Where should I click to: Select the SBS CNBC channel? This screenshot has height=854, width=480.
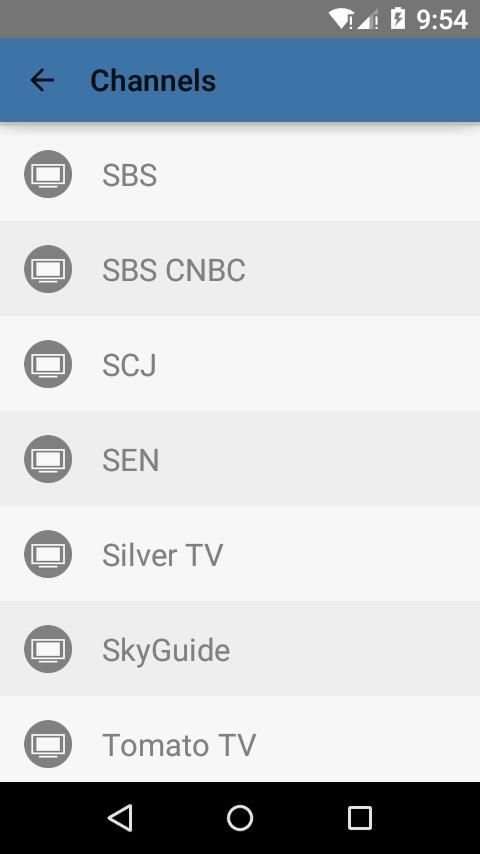click(240, 269)
